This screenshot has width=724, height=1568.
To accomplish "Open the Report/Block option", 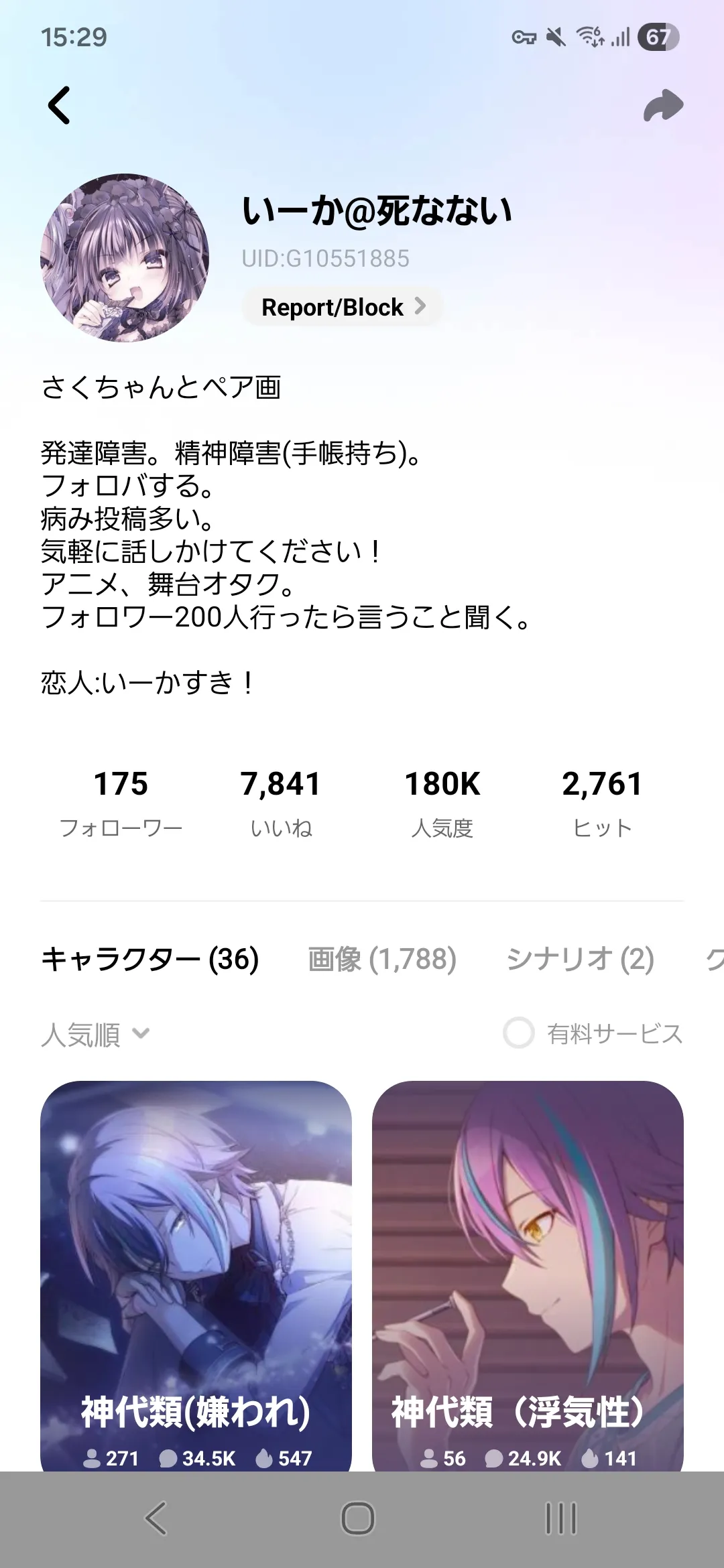I will [343, 307].
